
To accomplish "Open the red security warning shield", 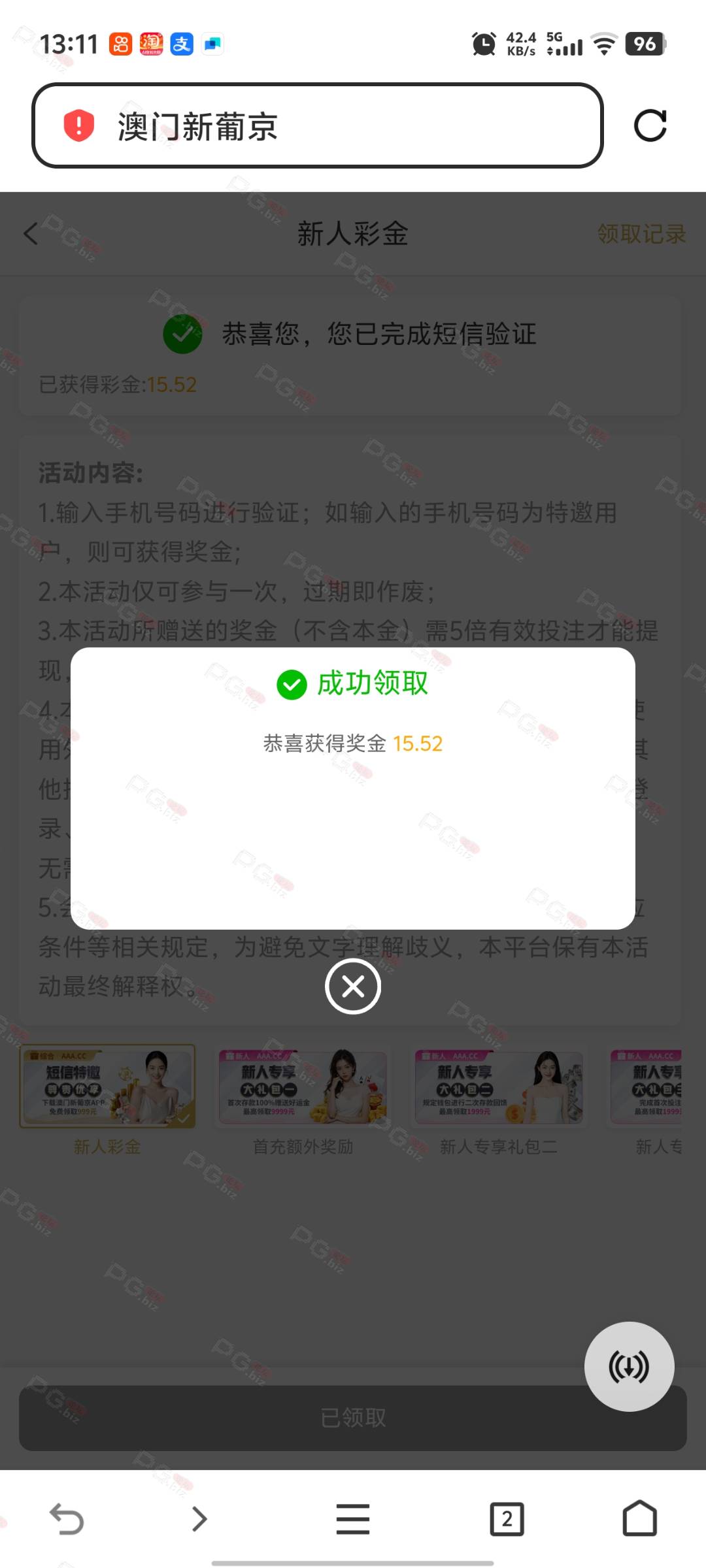I will coord(79,125).
